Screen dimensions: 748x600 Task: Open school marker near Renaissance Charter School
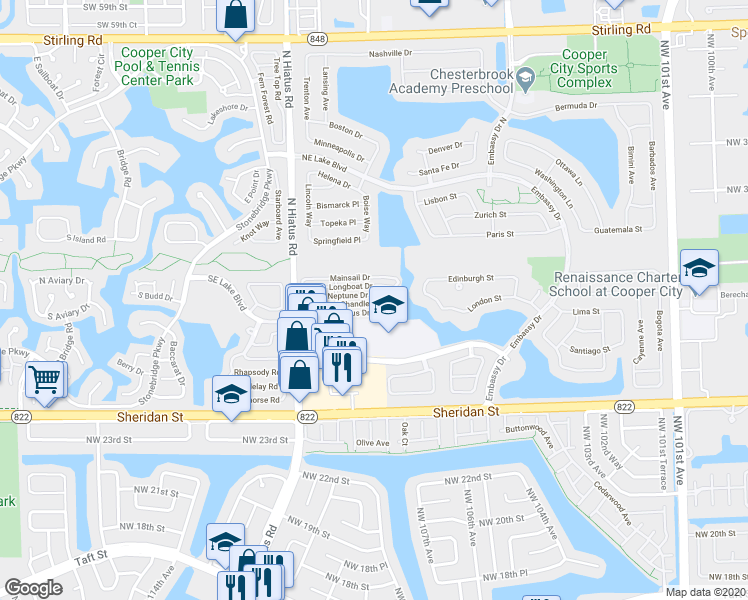click(x=699, y=267)
